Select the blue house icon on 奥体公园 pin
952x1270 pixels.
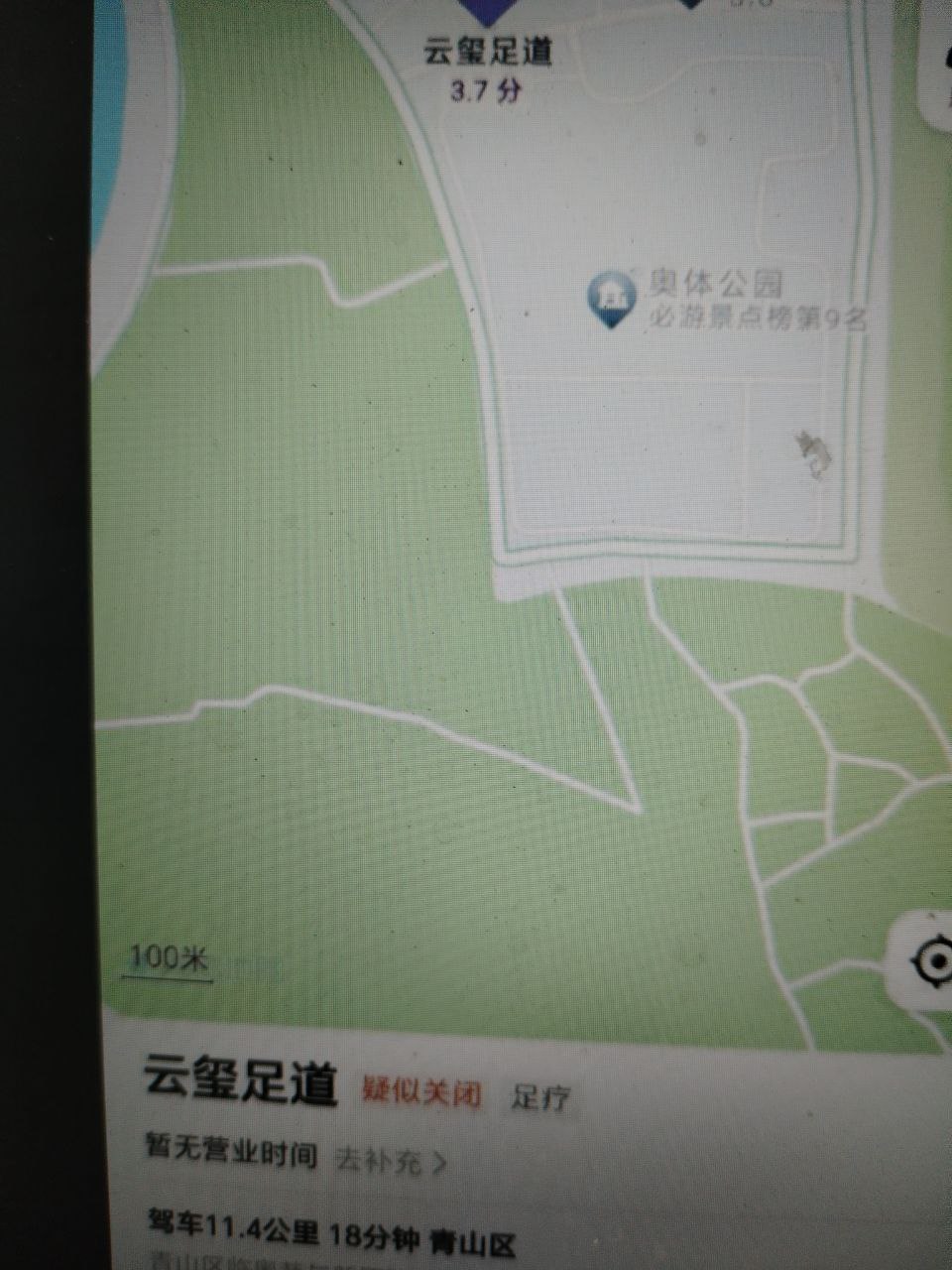[612, 293]
